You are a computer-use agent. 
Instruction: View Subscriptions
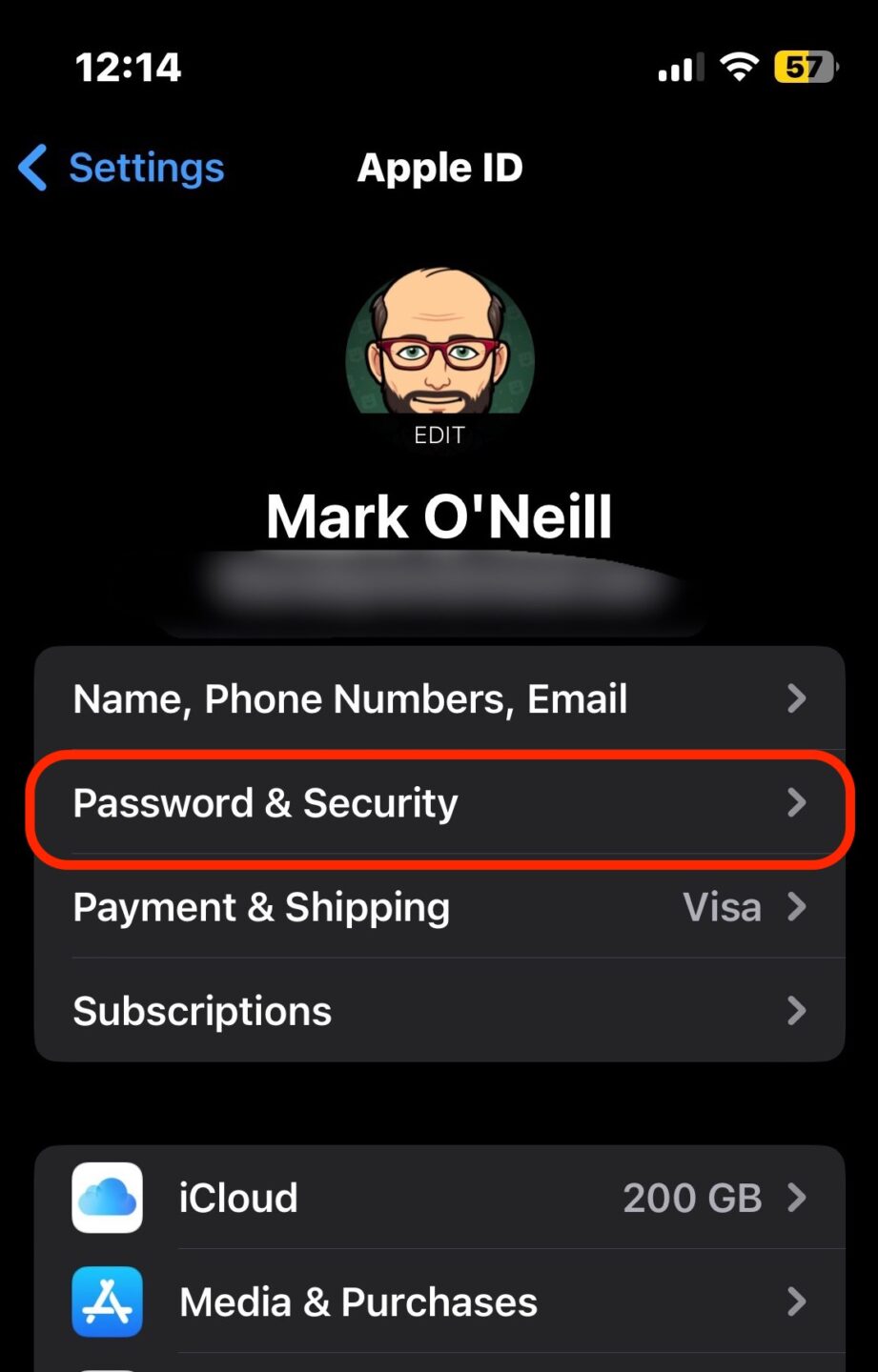click(439, 1011)
